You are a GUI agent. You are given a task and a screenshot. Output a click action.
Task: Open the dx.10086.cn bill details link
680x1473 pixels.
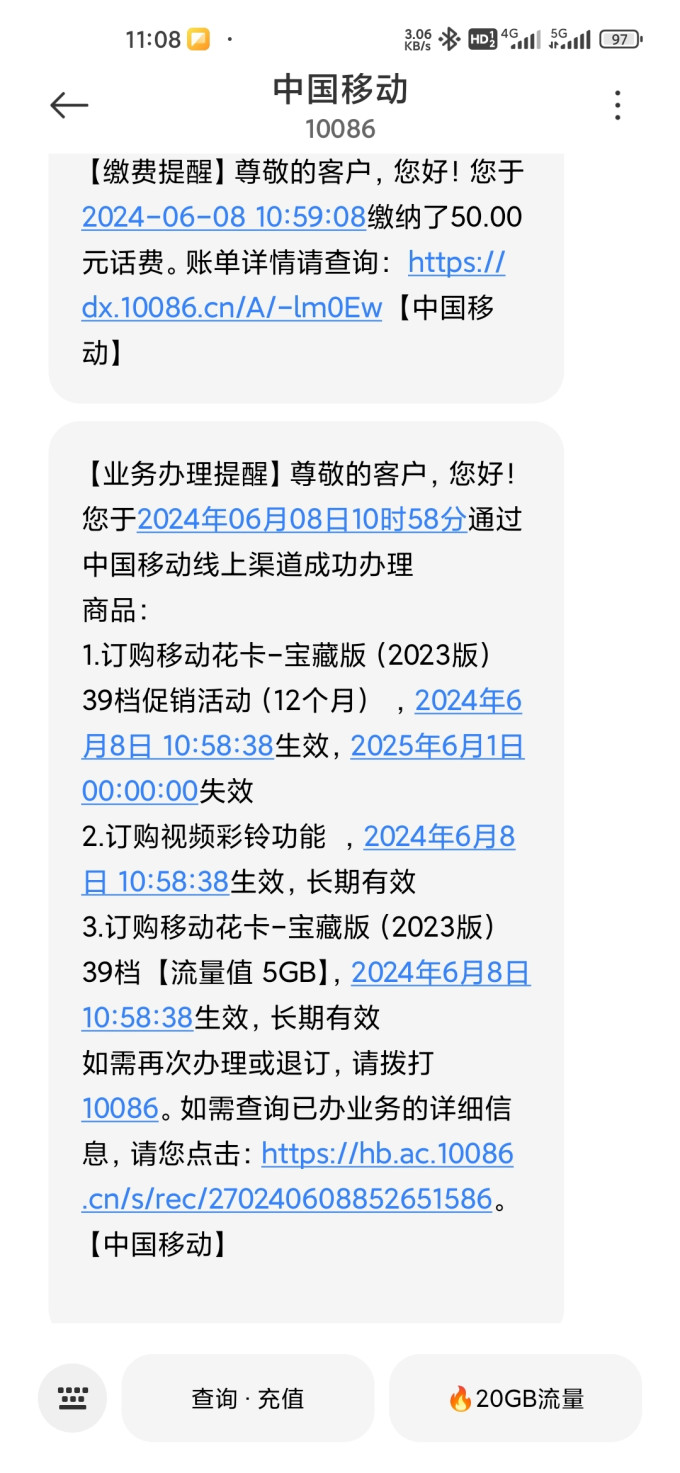pos(232,308)
